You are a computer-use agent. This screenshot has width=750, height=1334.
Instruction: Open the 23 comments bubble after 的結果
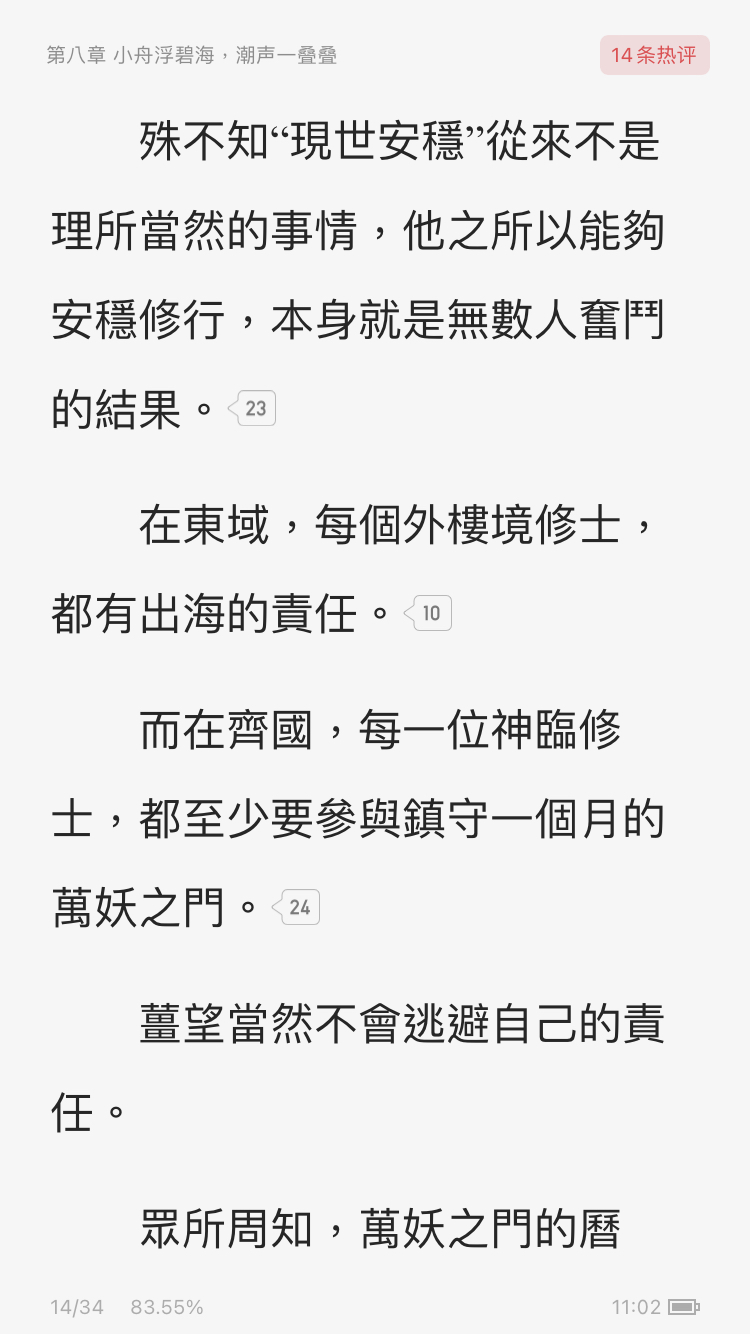pos(252,408)
